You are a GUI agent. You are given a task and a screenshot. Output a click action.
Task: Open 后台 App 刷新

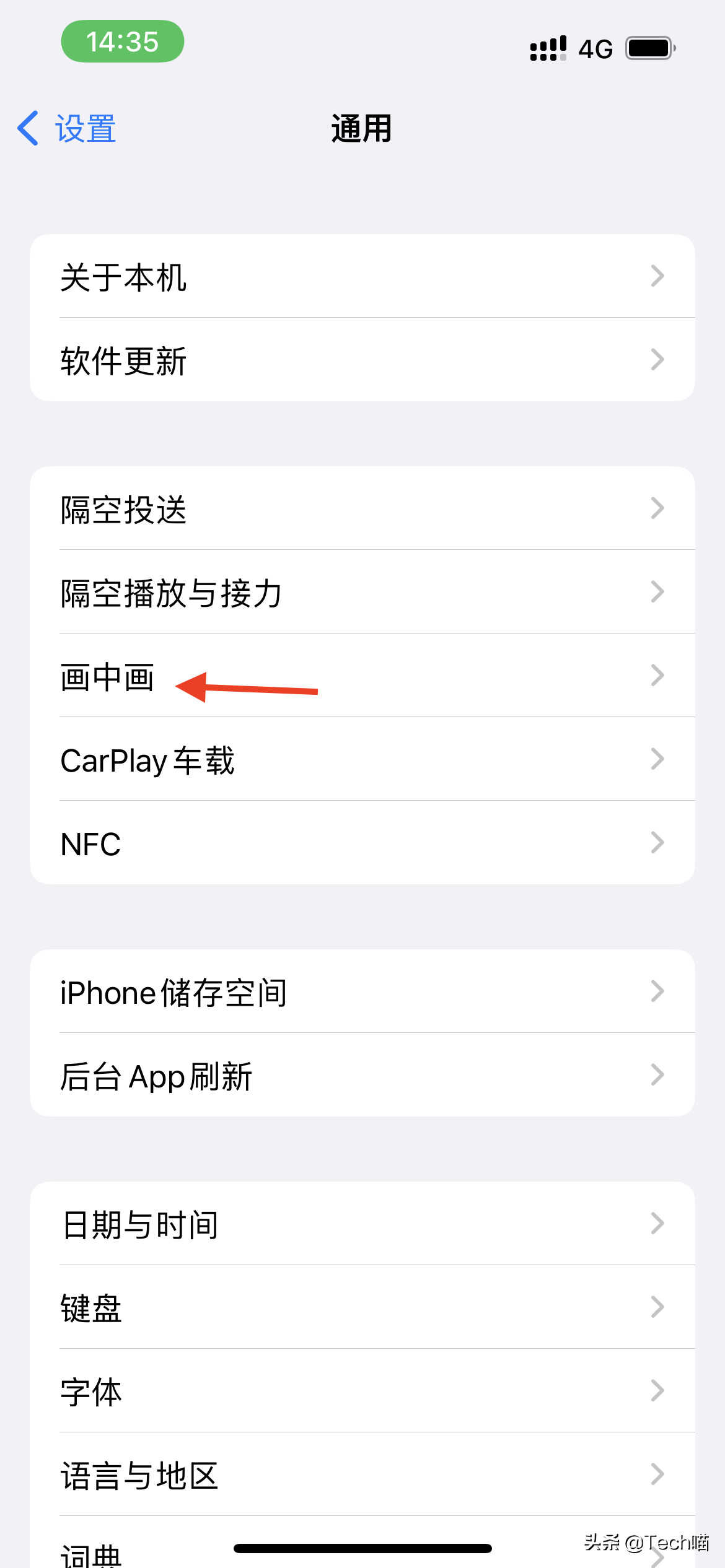(x=362, y=1075)
